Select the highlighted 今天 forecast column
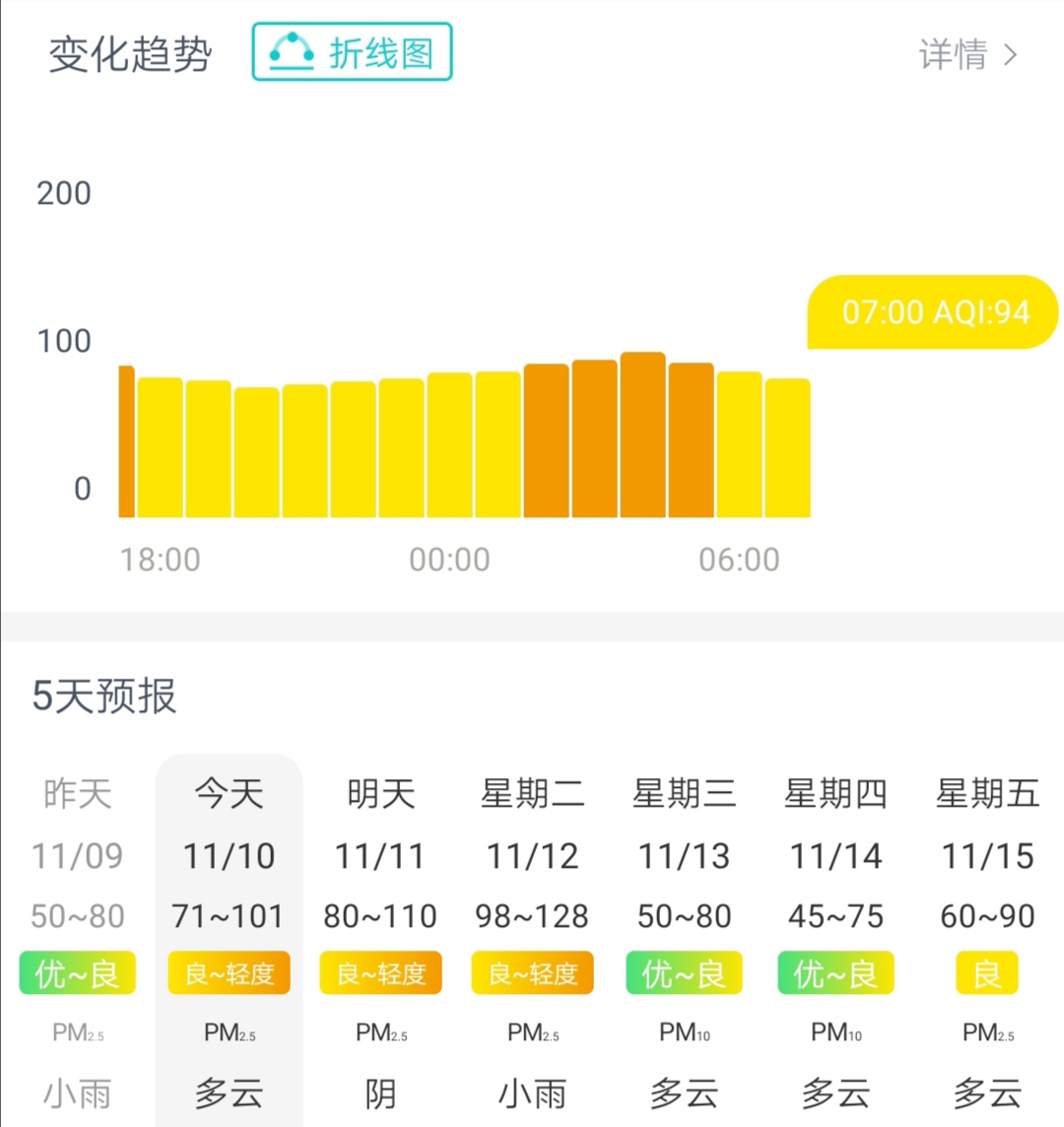The width and height of the screenshot is (1064, 1127). click(x=229, y=855)
